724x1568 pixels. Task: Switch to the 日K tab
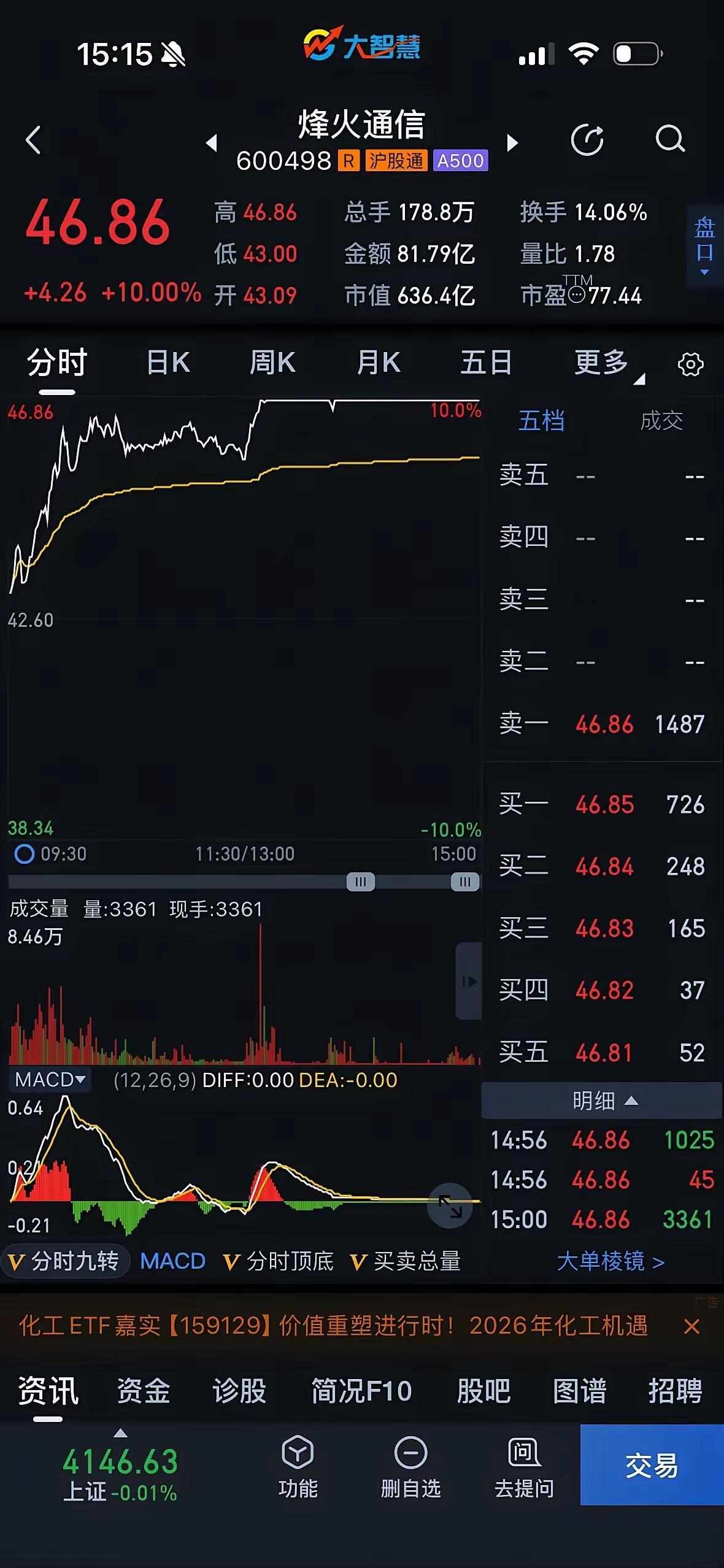pos(167,362)
